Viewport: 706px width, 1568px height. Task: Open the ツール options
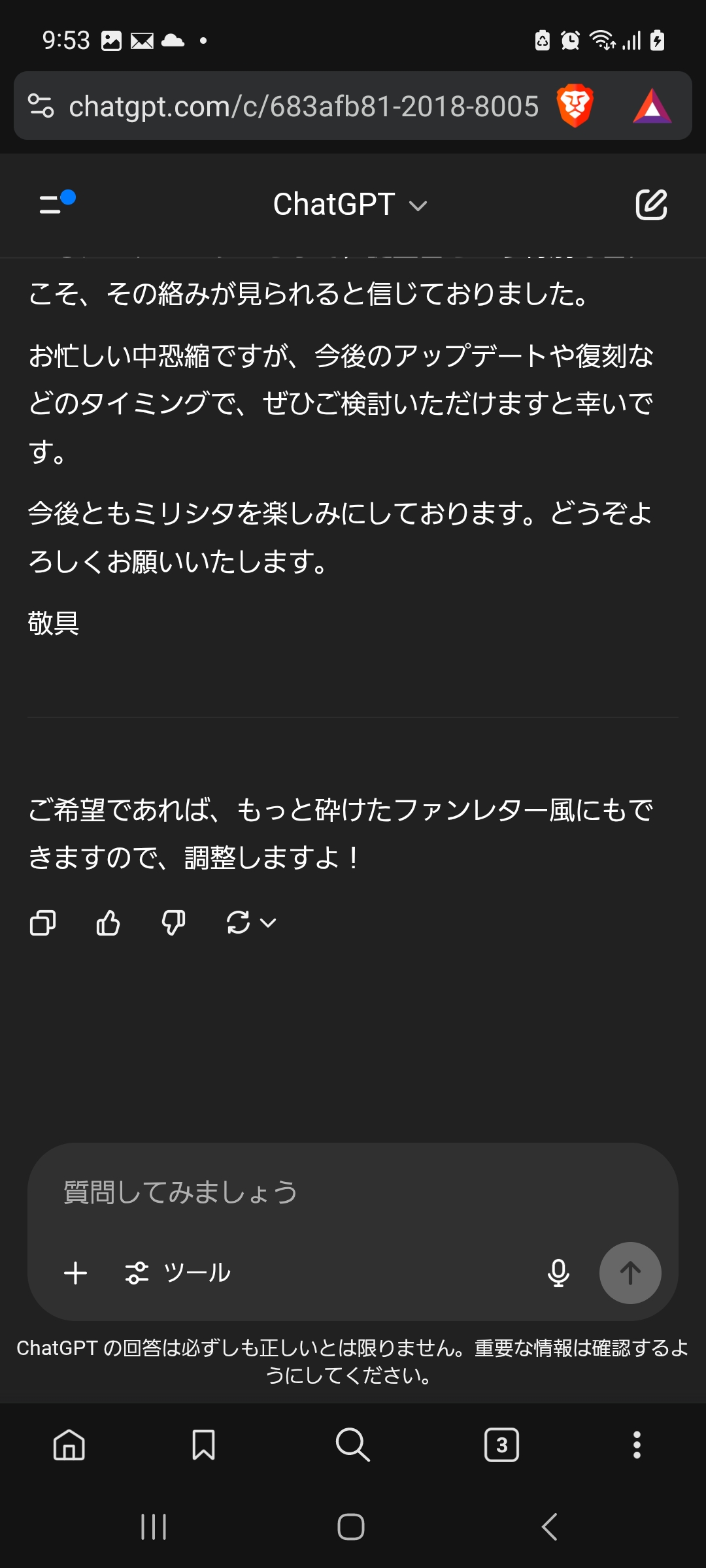tap(178, 1273)
